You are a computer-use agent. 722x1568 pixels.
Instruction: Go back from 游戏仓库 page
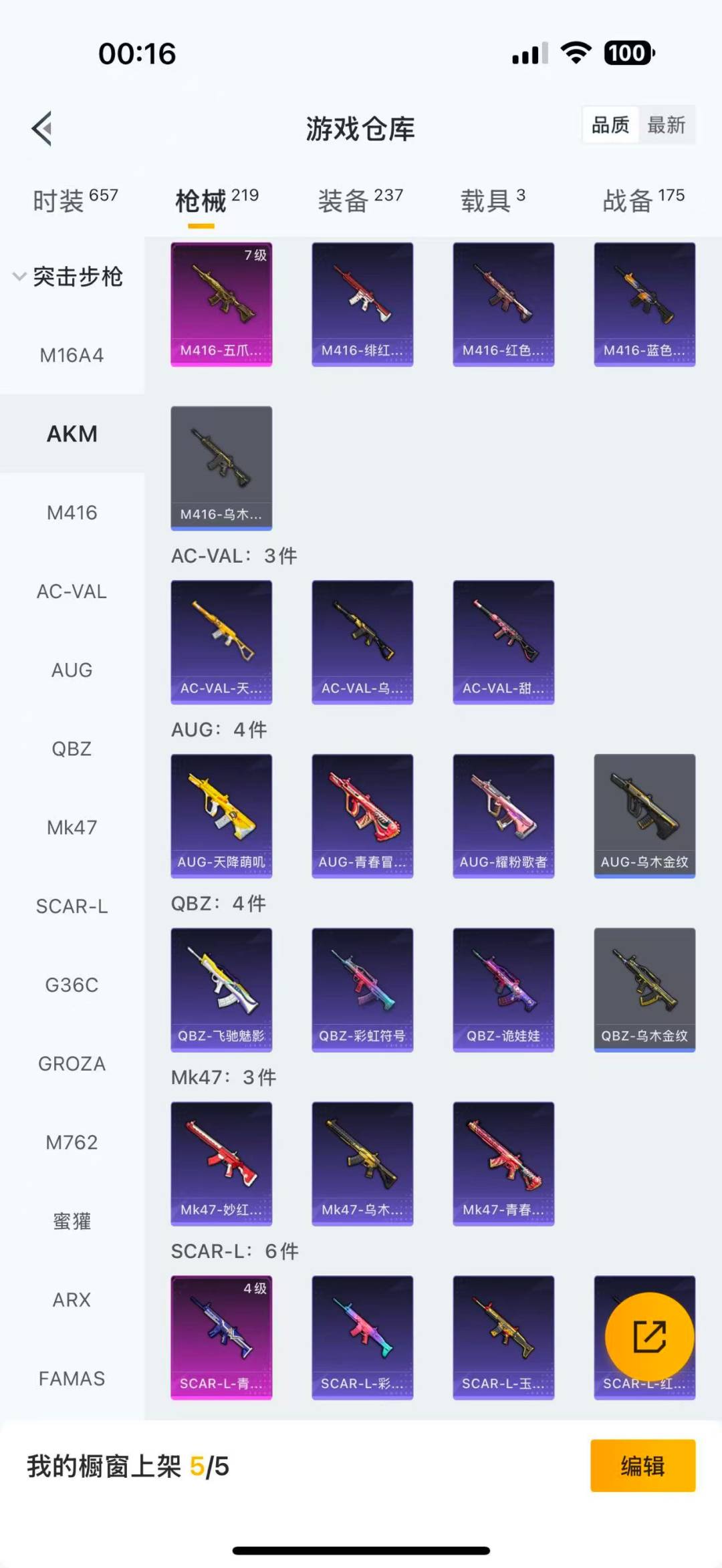tap(41, 128)
